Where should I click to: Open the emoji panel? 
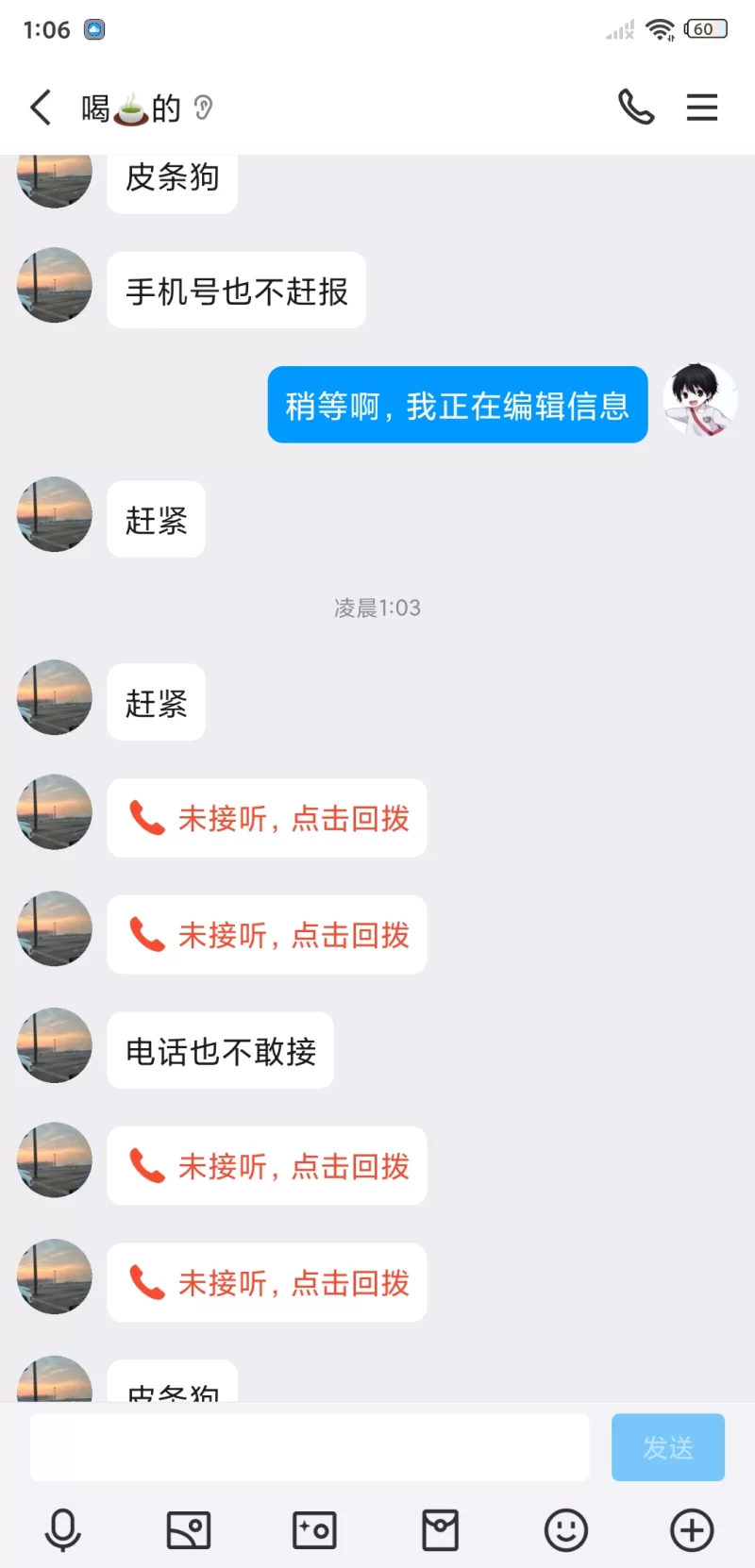[566, 1529]
